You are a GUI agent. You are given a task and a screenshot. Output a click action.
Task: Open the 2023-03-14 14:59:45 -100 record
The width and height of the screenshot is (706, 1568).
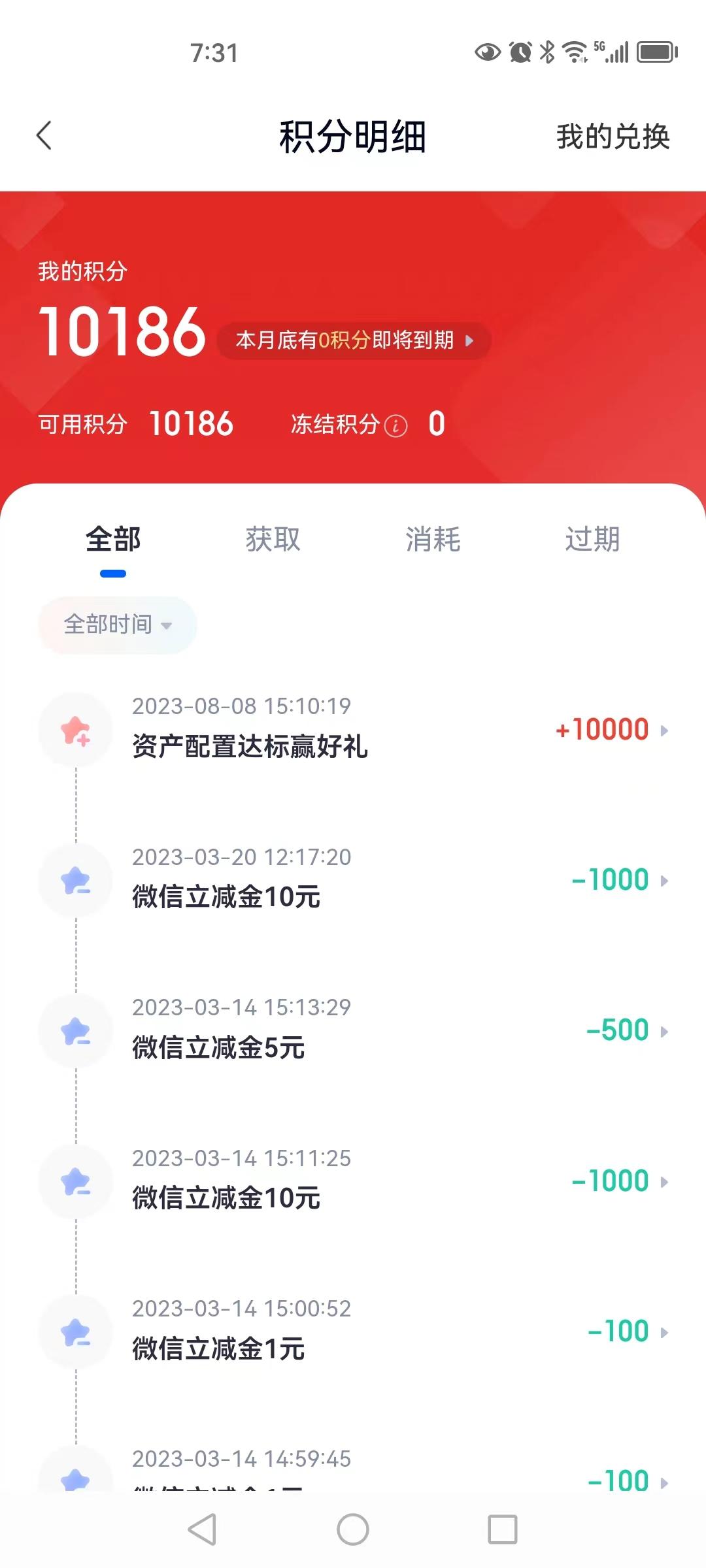click(353, 1469)
